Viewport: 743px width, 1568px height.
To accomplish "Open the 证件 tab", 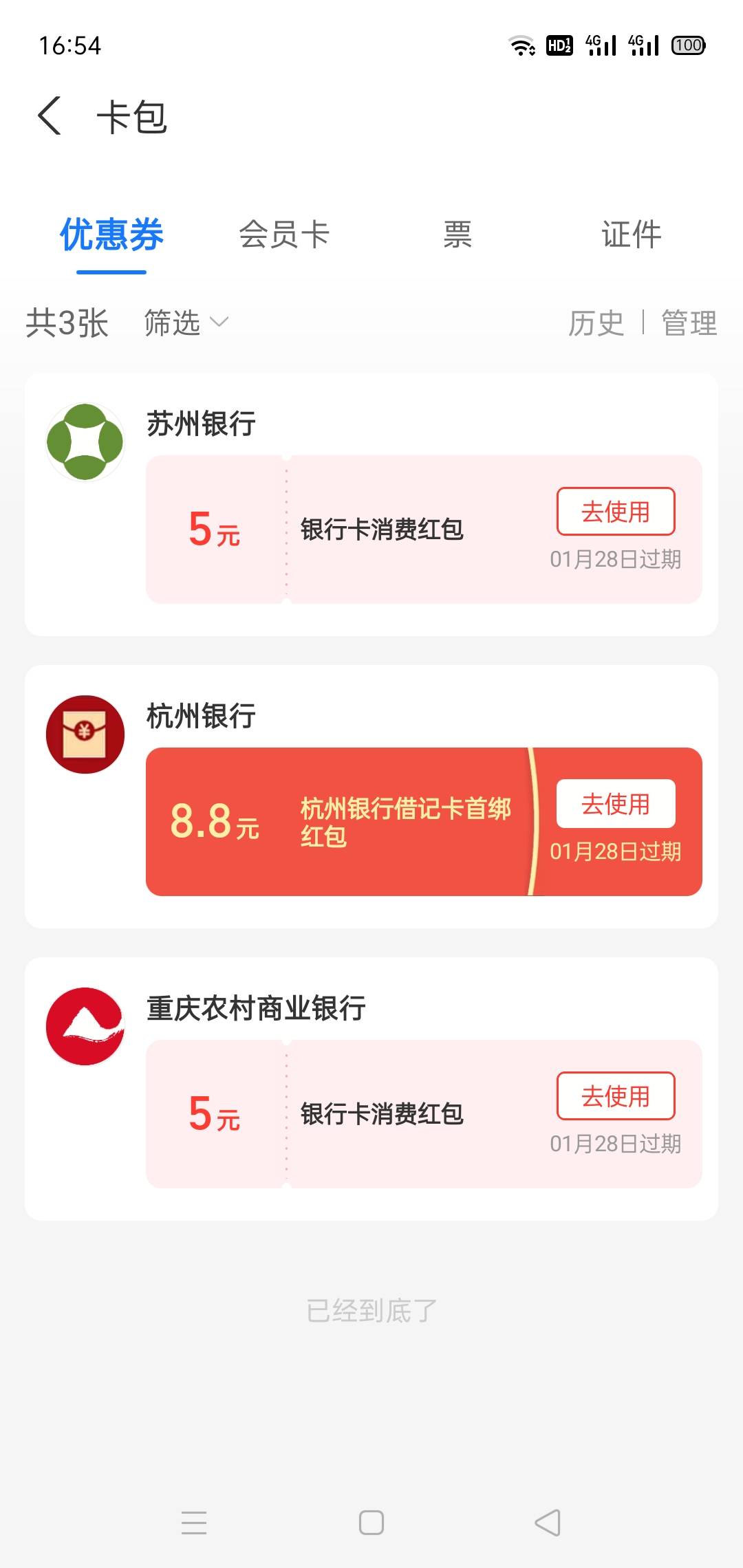I will [631, 235].
